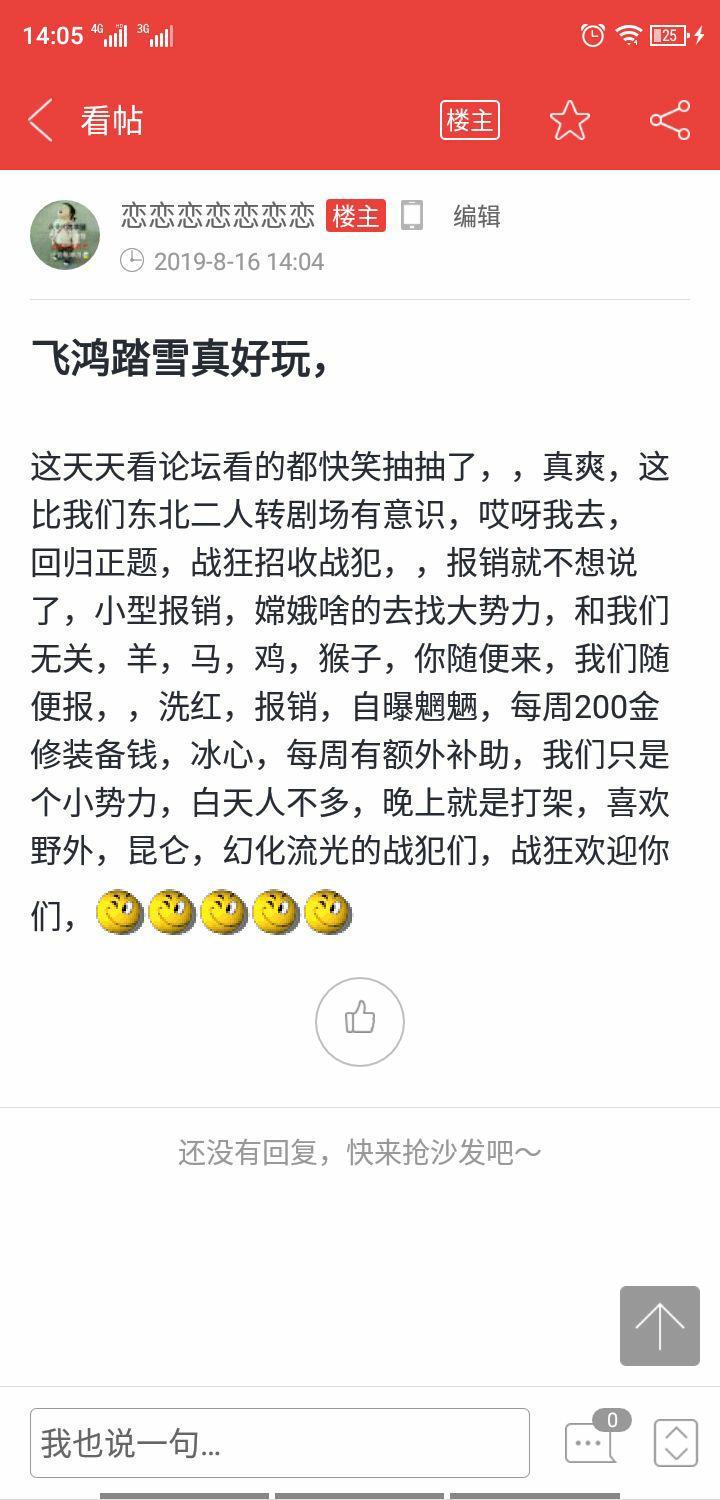This screenshot has height=1500, width=720.
Task: Open the avatar of 恋恋恋恋恋恋恋
Action: tap(65, 235)
